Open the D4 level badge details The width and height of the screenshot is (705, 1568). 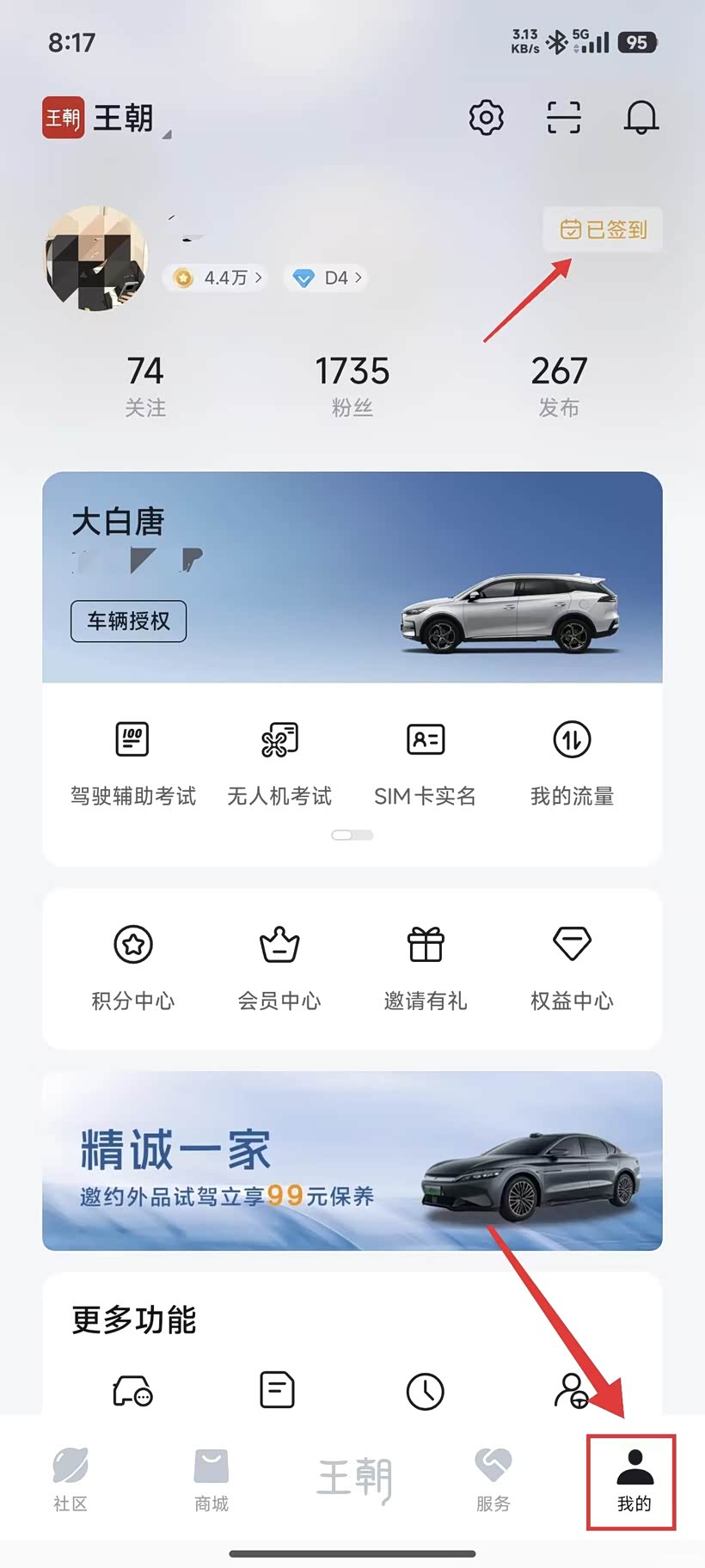pyautogui.click(x=325, y=277)
